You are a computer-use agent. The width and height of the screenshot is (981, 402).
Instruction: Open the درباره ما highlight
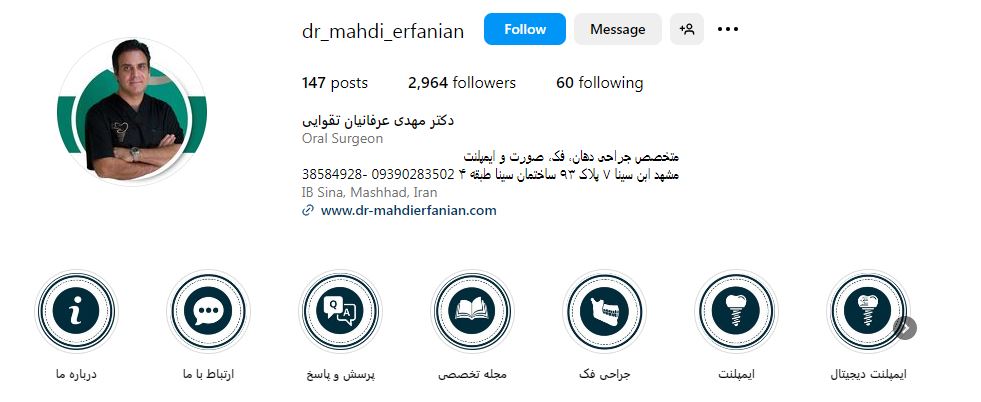[x=75, y=311]
